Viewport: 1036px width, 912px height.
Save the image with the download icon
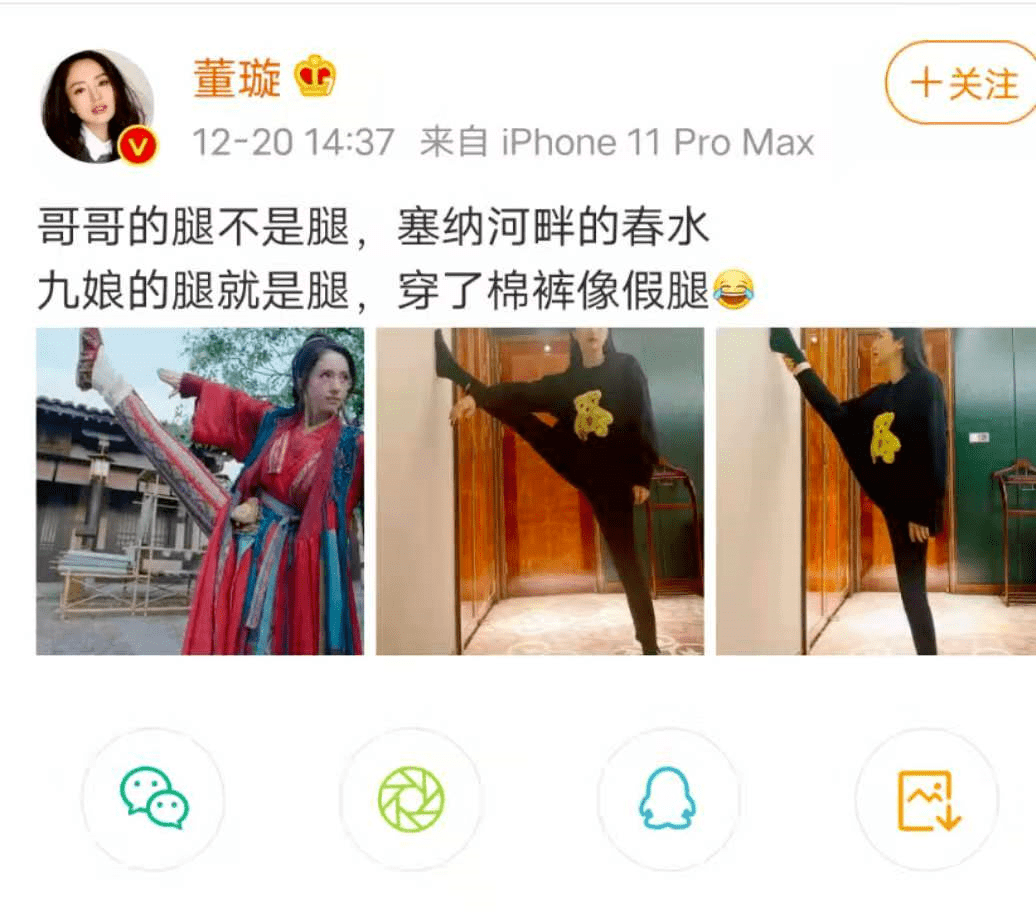[x=926, y=799]
